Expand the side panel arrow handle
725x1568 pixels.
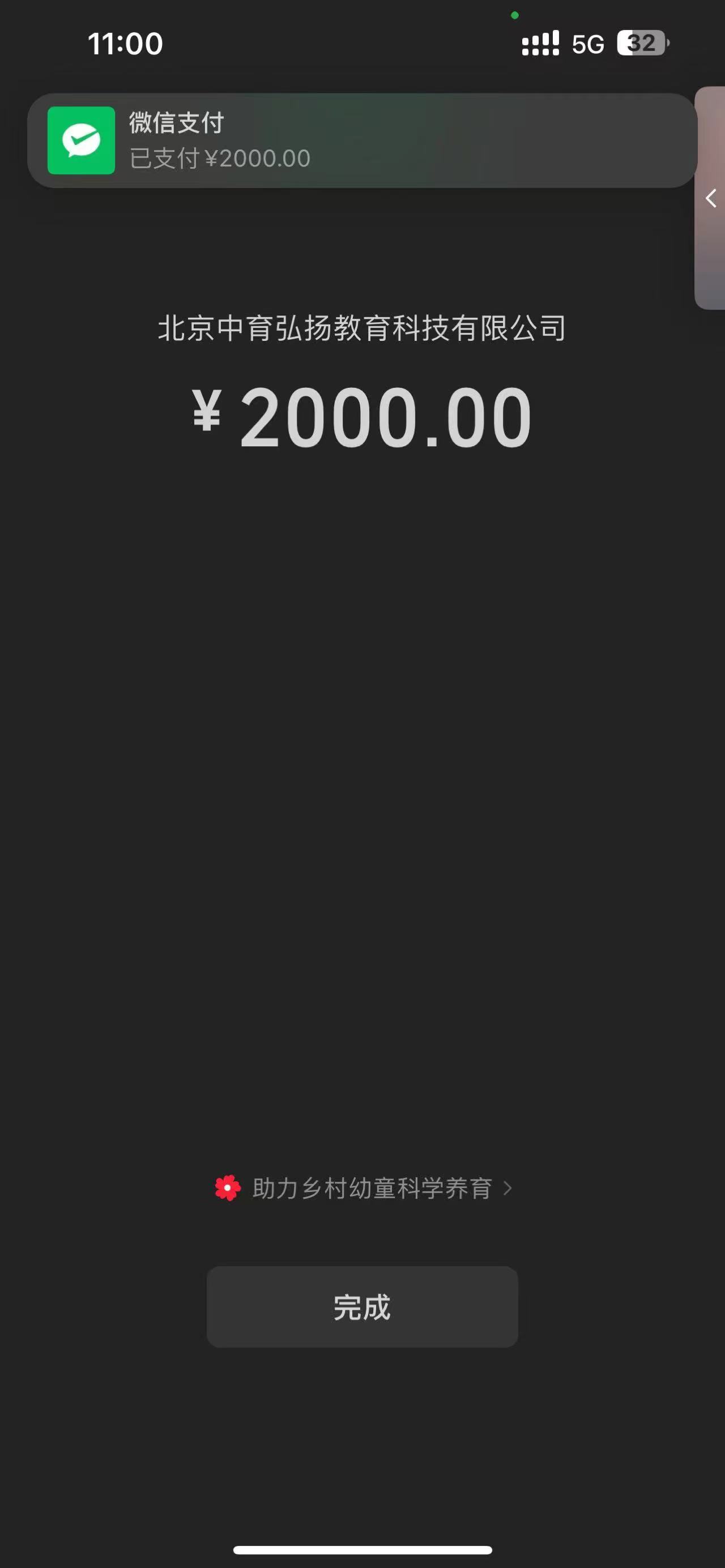click(x=710, y=198)
